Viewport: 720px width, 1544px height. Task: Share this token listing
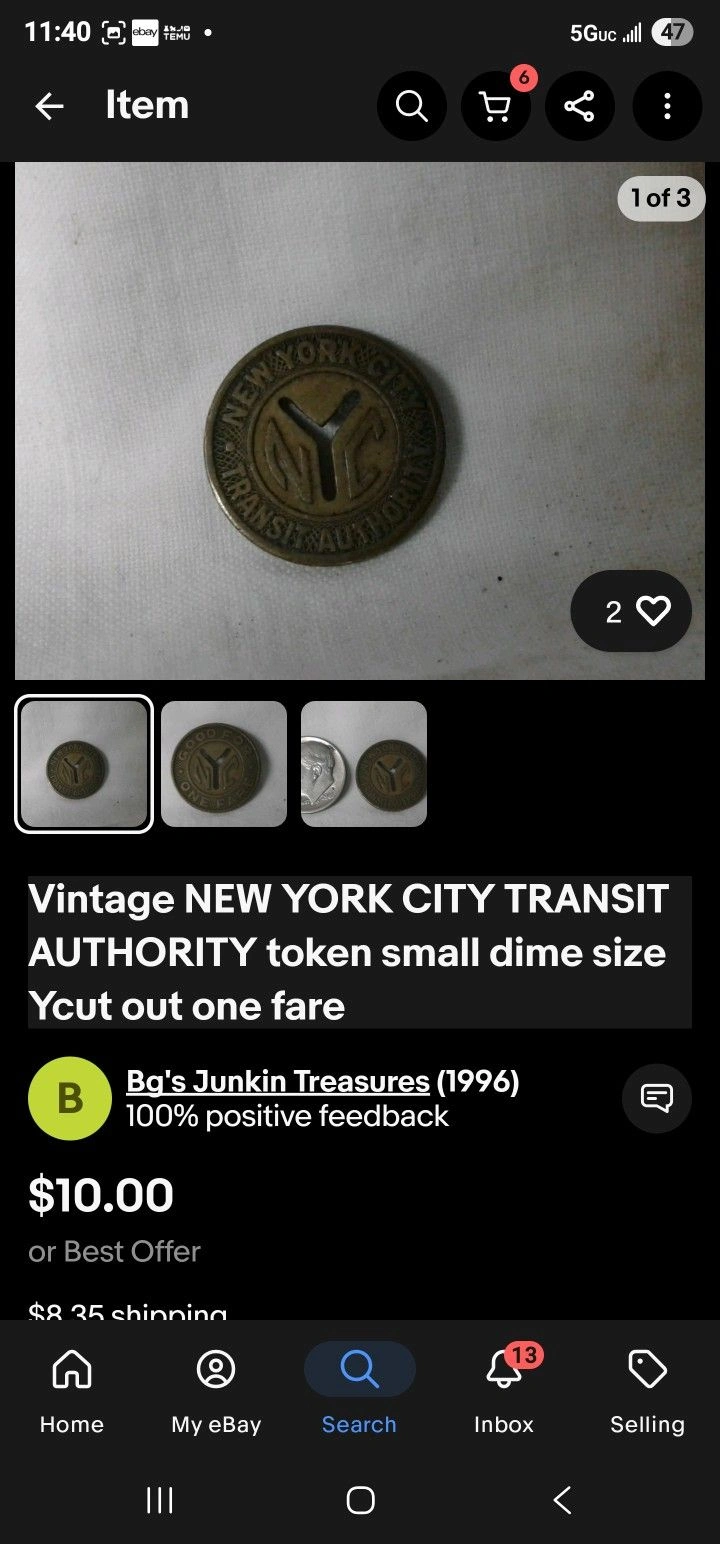coord(579,106)
